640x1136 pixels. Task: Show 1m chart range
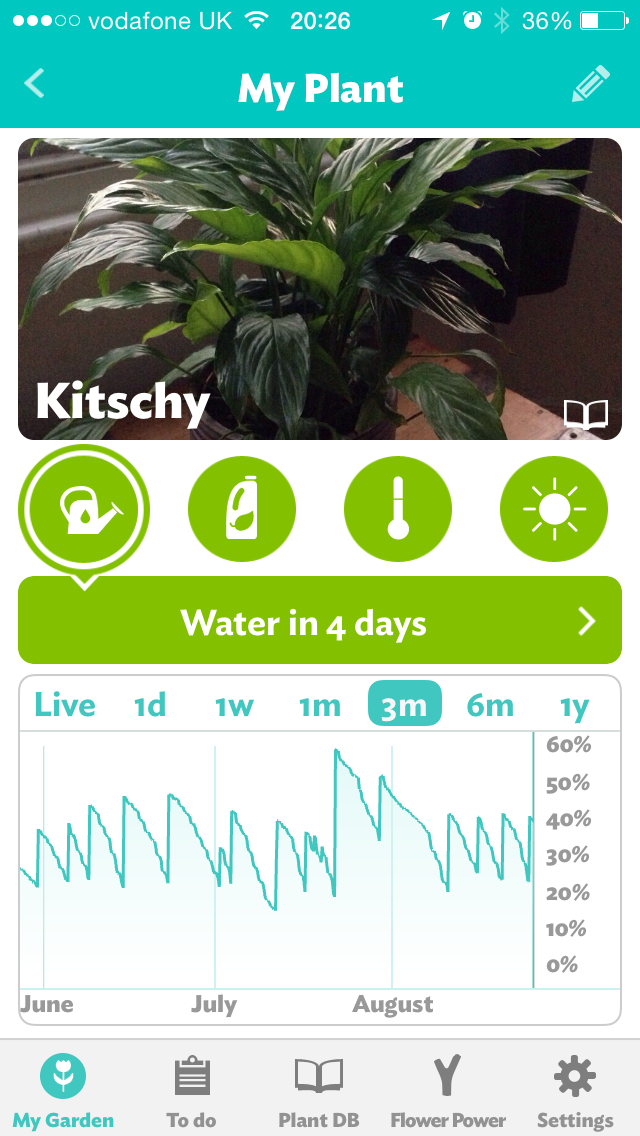[320, 704]
